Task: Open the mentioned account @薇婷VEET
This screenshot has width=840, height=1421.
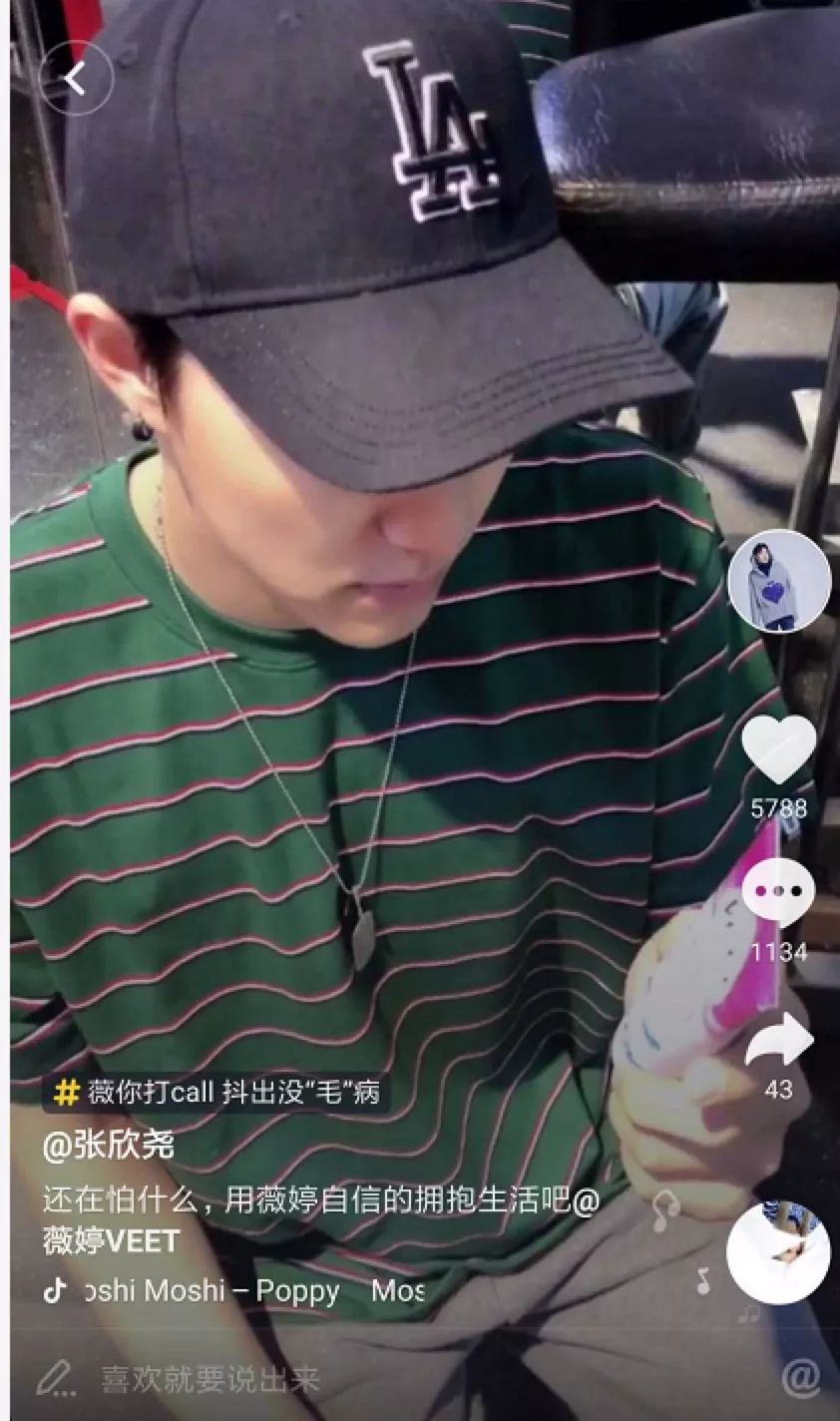Action: click(111, 1241)
